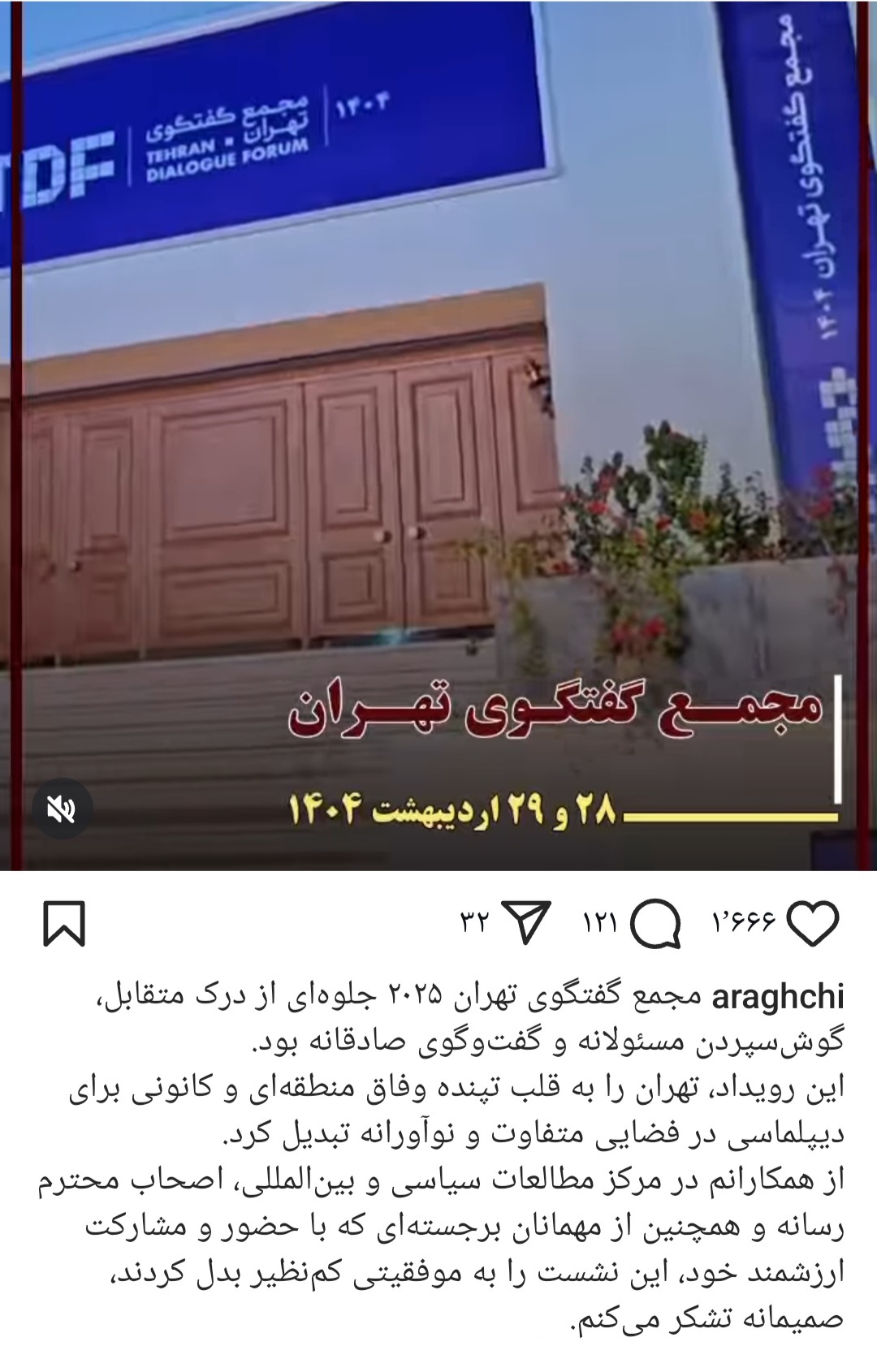The width and height of the screenshot is (877, 1372).
Task: Open araghchi's profile from caption
Action: point(777,996)
